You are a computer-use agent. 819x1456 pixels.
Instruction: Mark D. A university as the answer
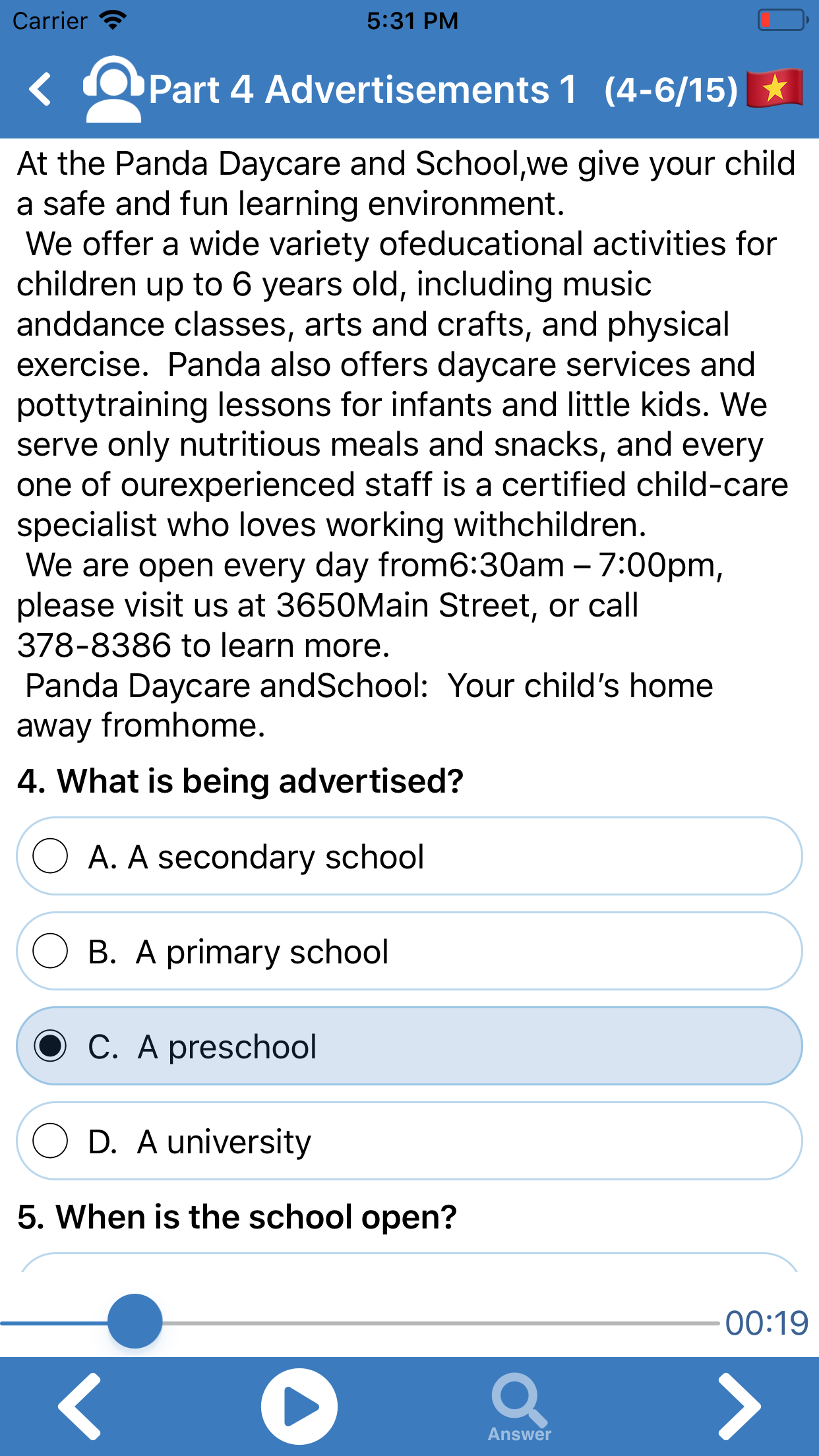coord(409,1141)
